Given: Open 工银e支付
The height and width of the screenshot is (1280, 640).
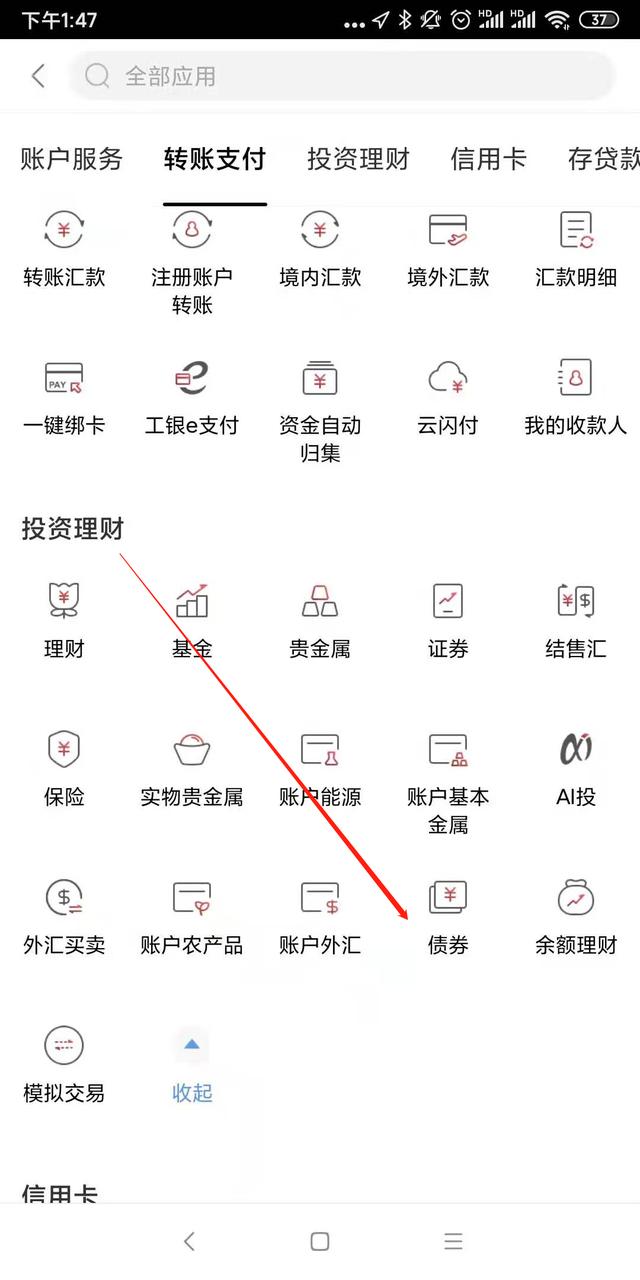Looking at the screenshot, I should 192,398.
